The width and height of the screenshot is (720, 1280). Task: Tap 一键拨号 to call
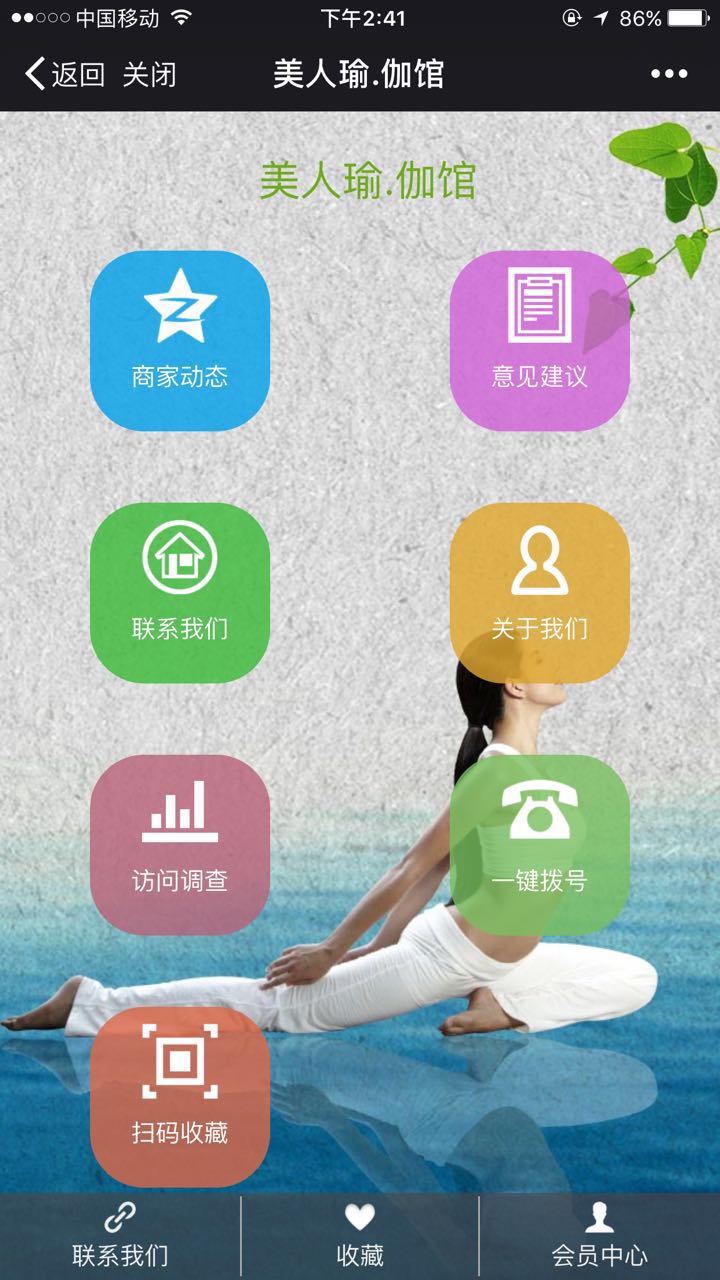[x=540, y=844]
